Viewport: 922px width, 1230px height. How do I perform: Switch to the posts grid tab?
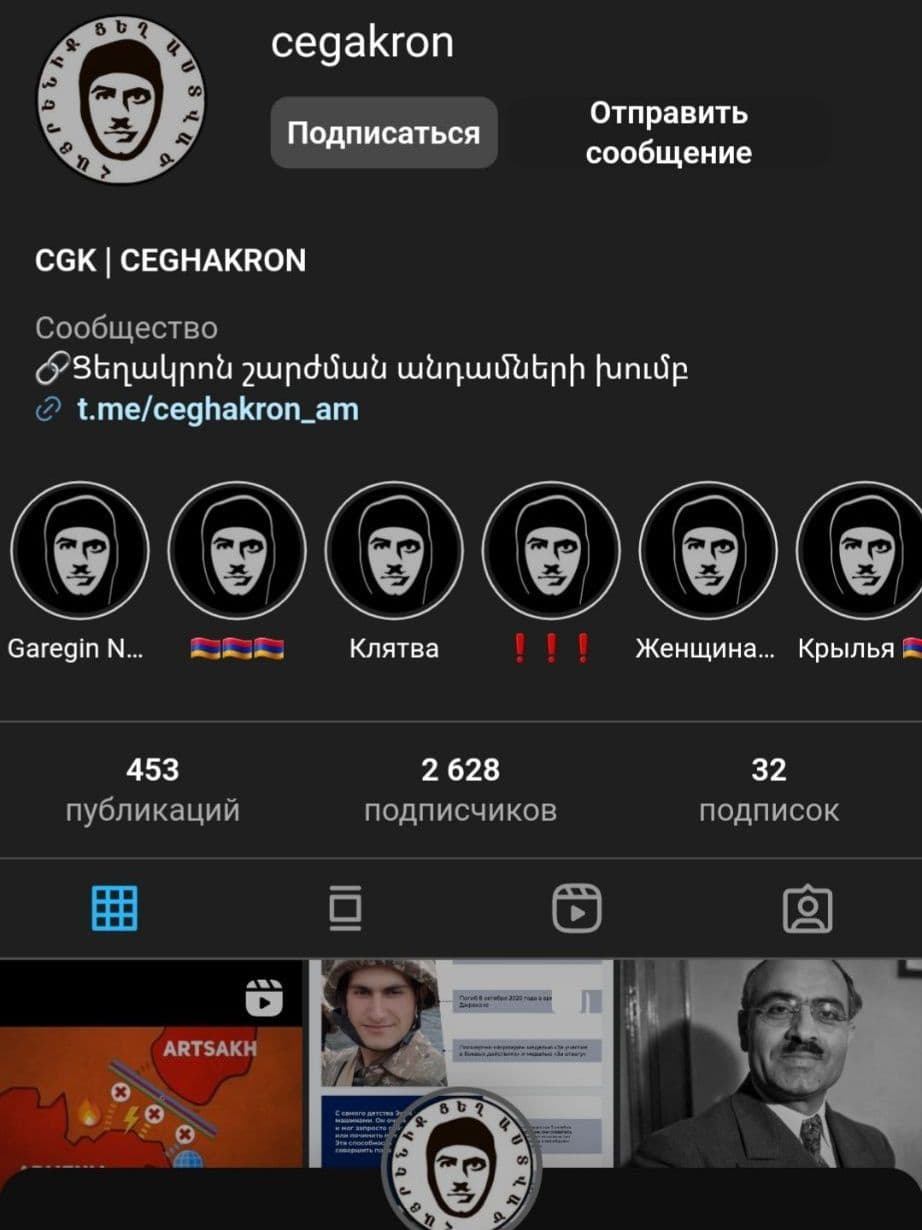coord(115,908)
